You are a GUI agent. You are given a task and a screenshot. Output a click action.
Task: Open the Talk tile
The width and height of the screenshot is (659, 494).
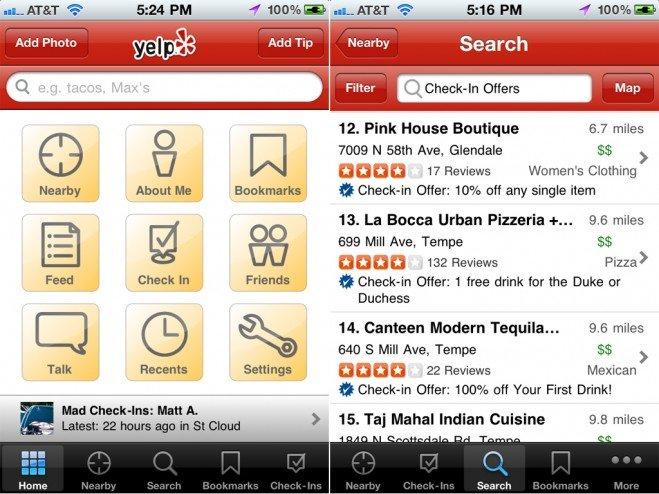(x=60, y=342)
